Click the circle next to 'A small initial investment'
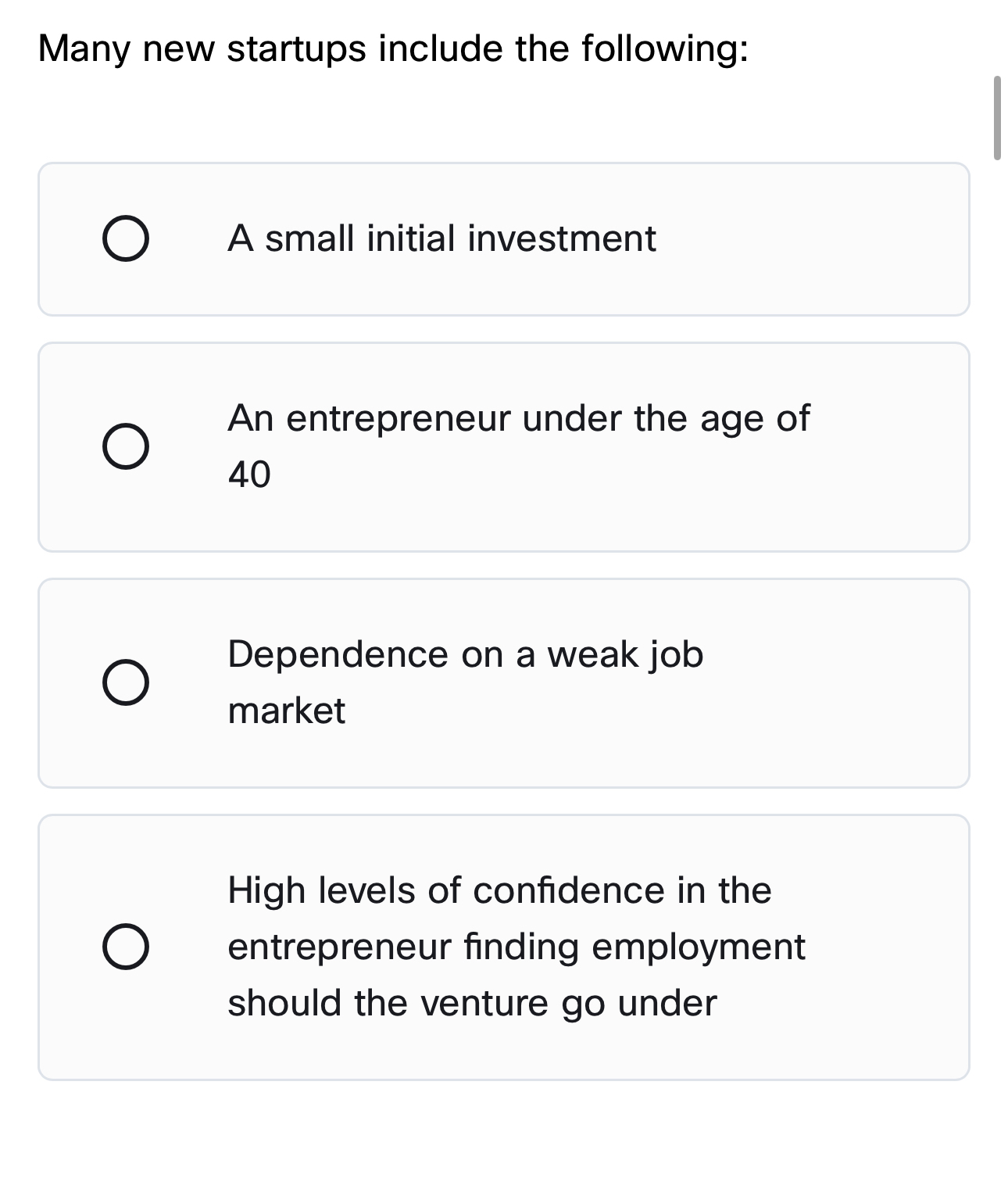 click(127, 240)
